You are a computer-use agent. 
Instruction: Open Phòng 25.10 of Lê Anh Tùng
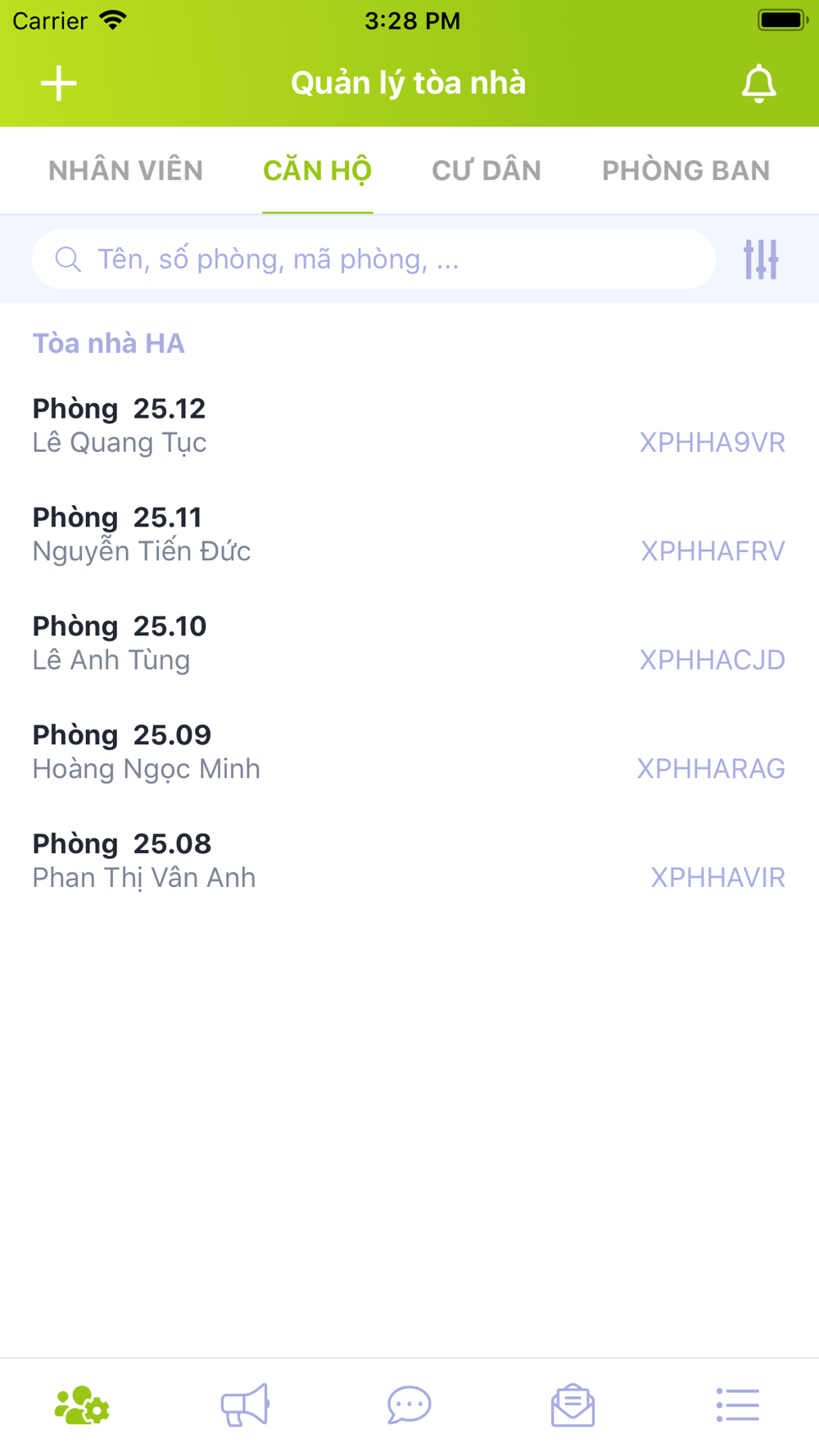tap(409, 643)
